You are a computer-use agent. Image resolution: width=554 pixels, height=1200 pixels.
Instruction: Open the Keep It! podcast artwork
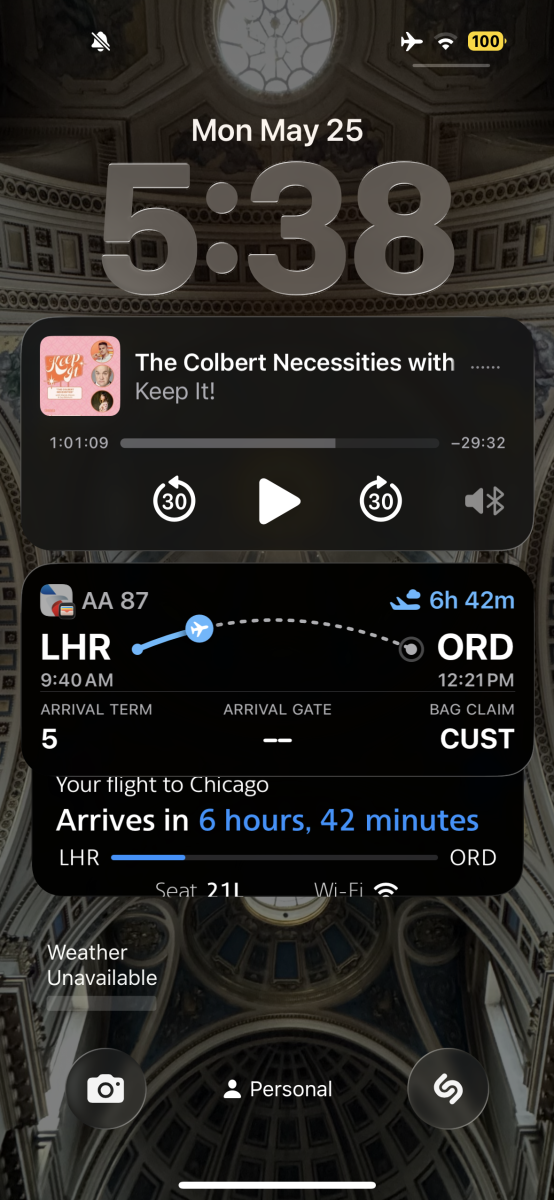tap(80, 376)
